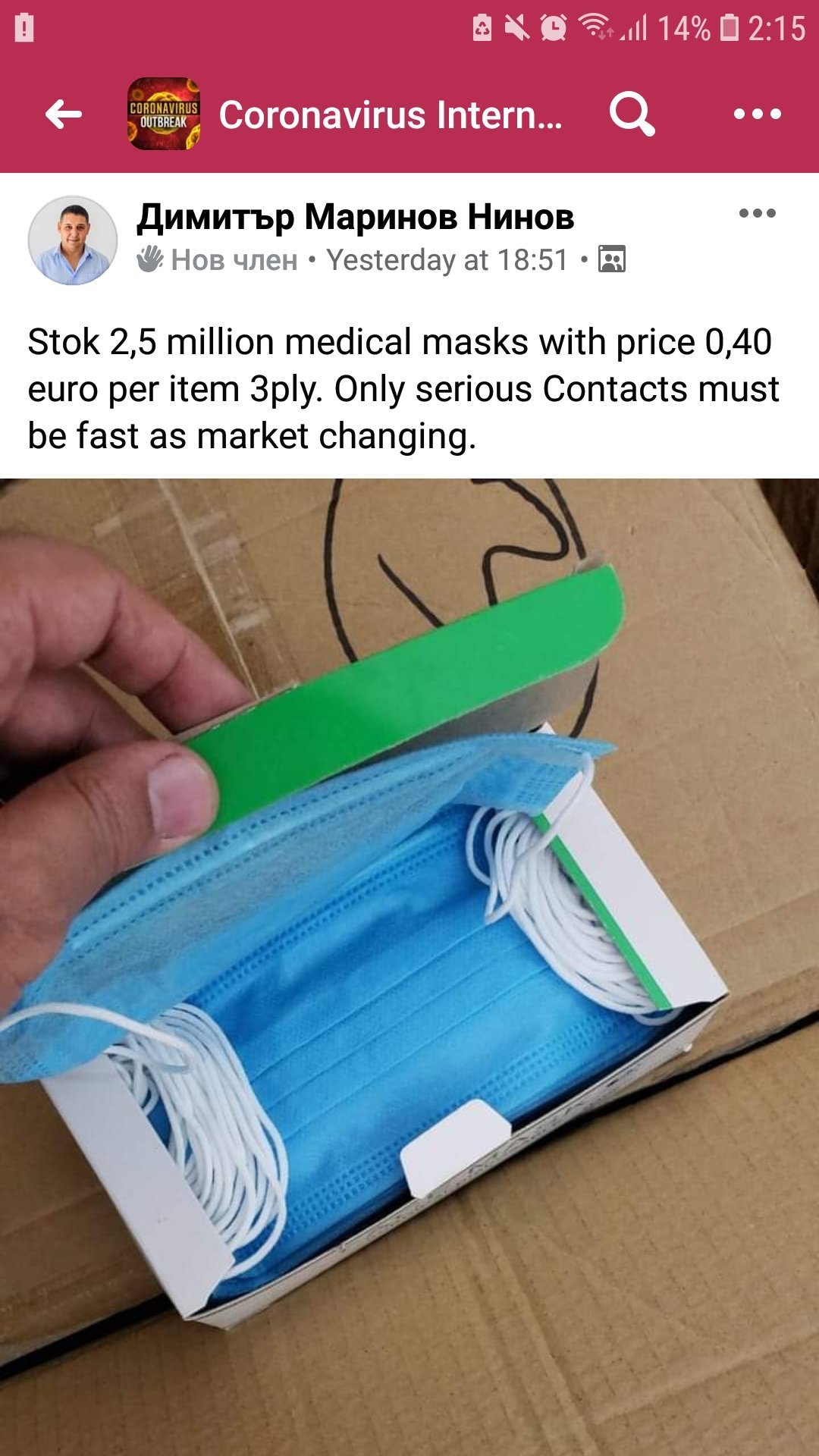Tap the Coronavirus Outbreak group icon

(x=163, y=115)
